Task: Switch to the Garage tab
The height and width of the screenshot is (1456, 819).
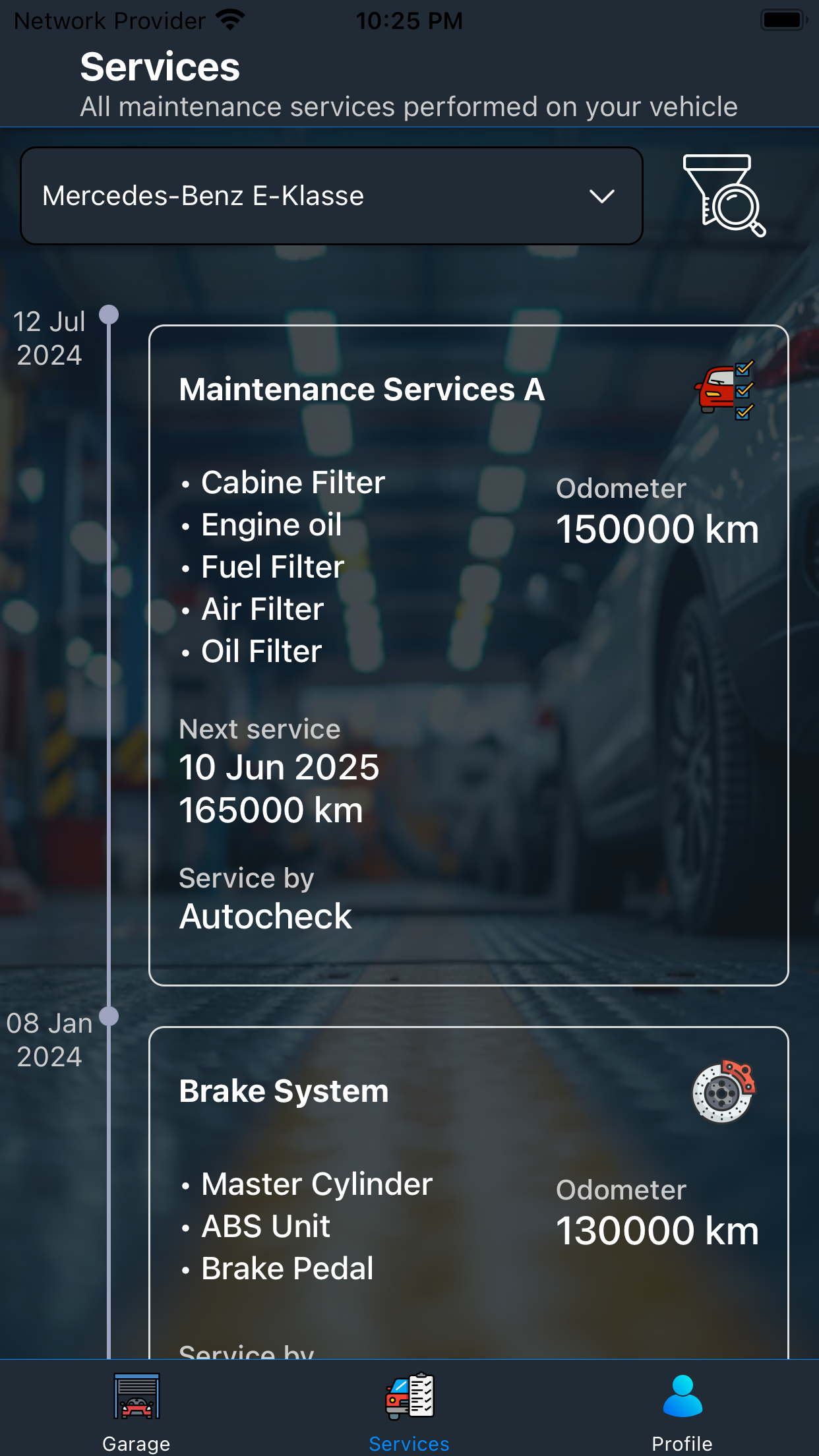Action: pyautogui.click(x=136, y=1418)
